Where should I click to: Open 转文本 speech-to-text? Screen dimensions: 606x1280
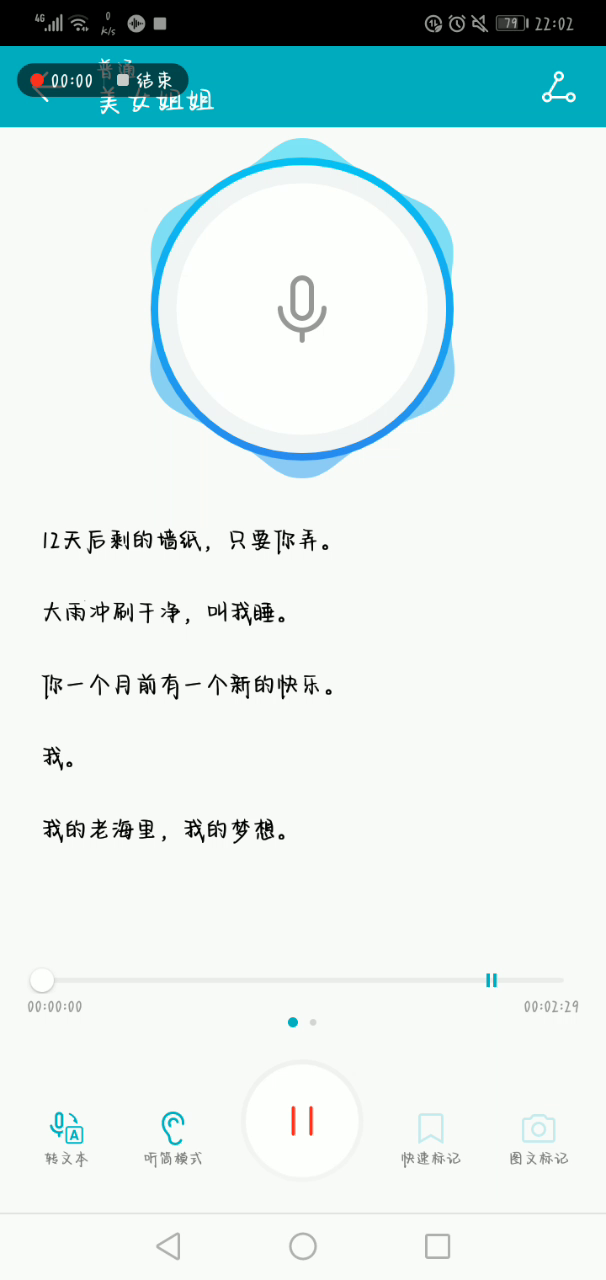(66, 1137)
